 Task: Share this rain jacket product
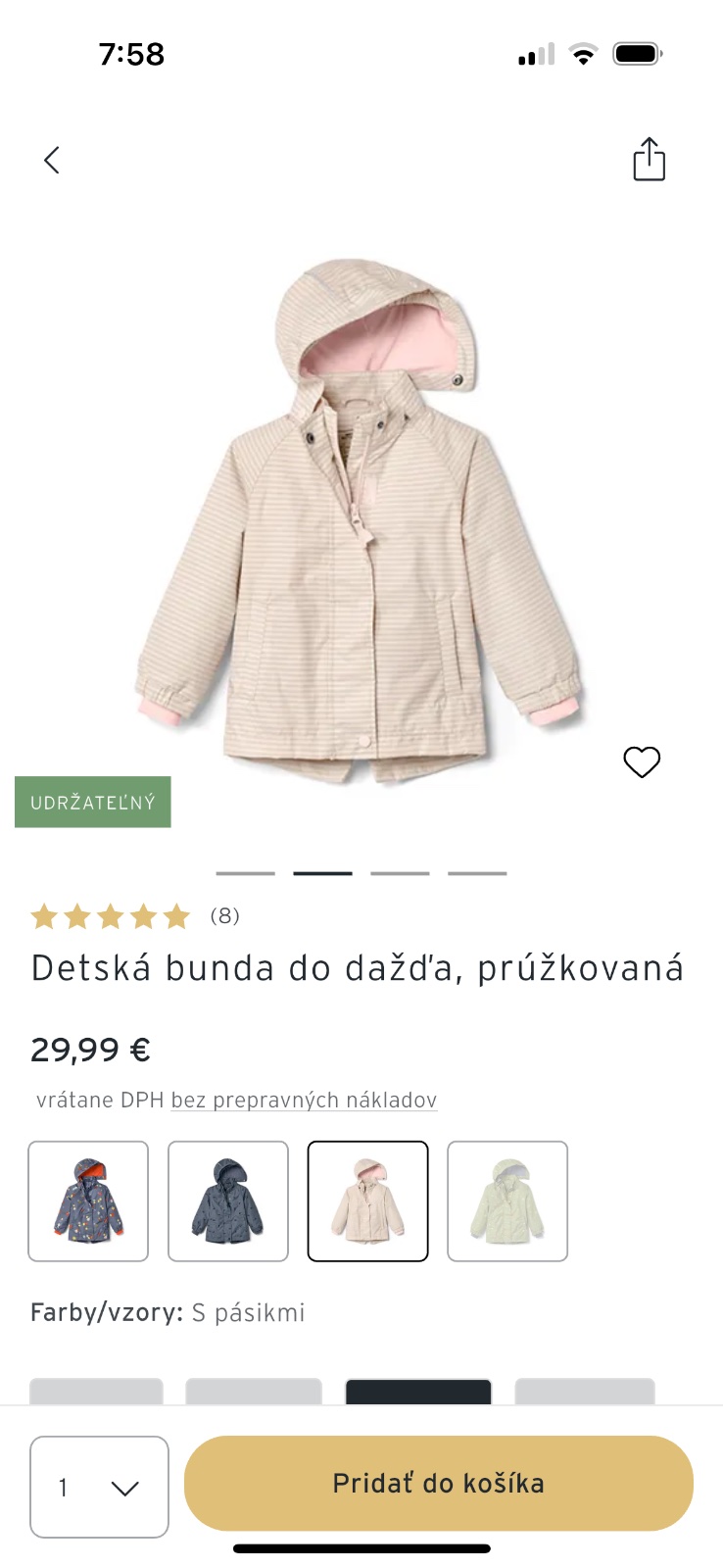click(x=649, y=159)
